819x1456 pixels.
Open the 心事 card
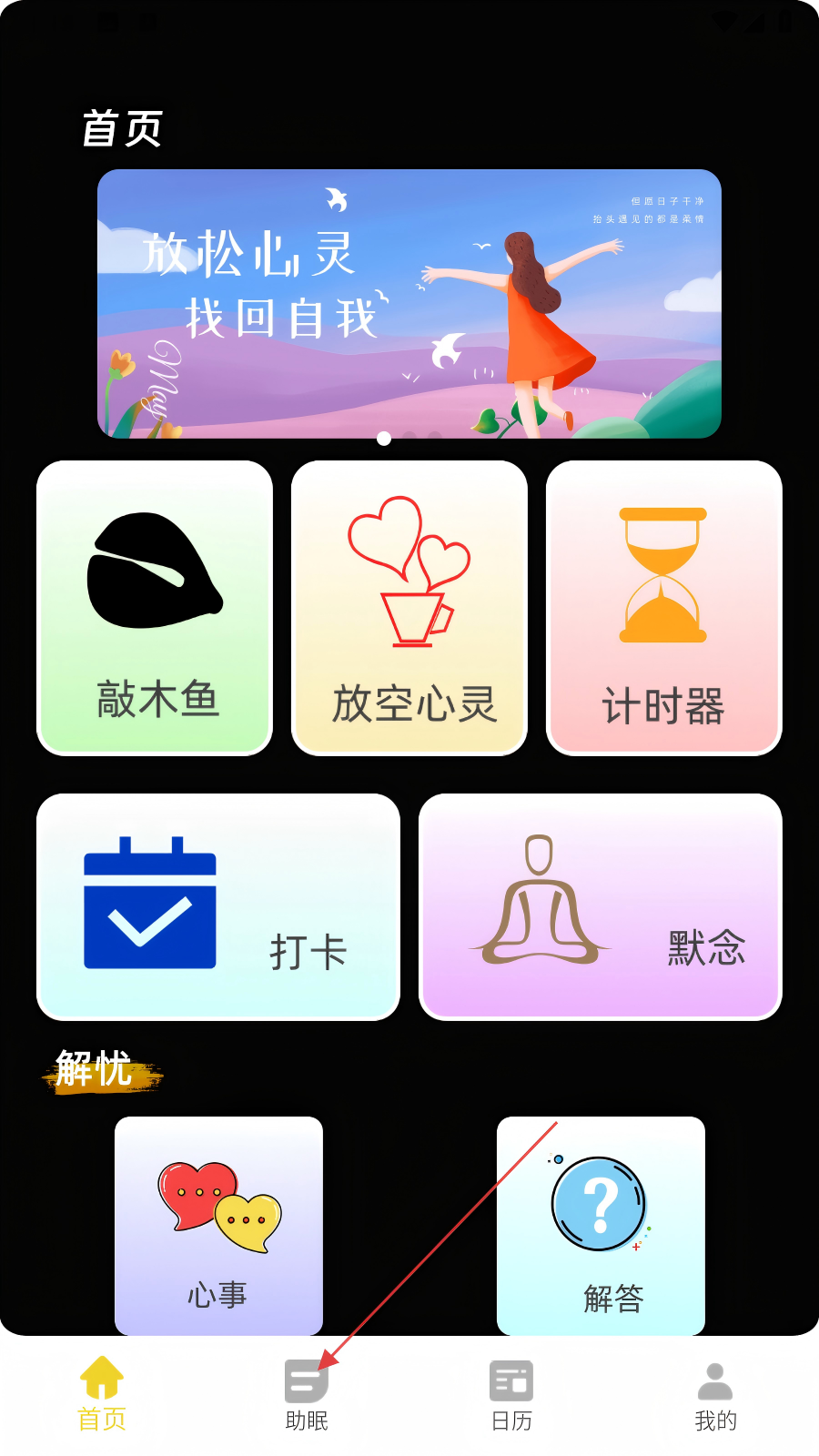218,1226
